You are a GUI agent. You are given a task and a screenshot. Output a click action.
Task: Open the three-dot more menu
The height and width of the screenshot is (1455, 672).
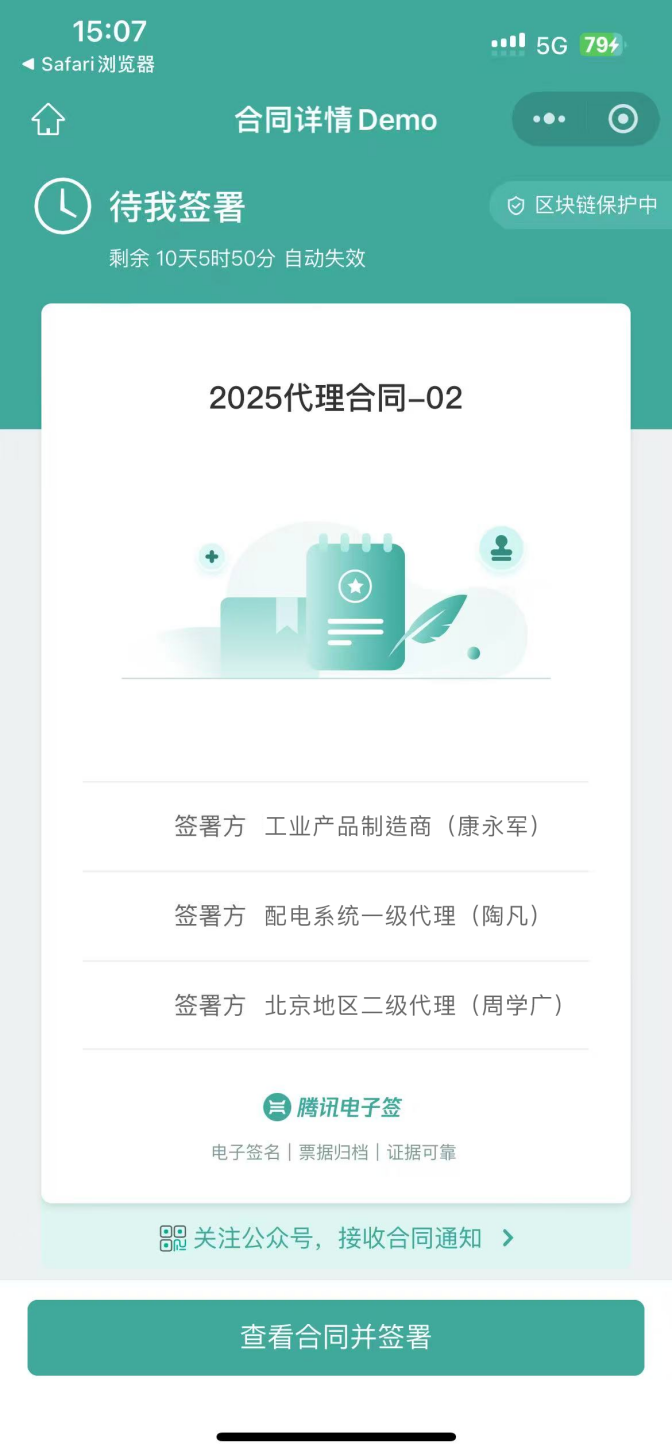549,120
